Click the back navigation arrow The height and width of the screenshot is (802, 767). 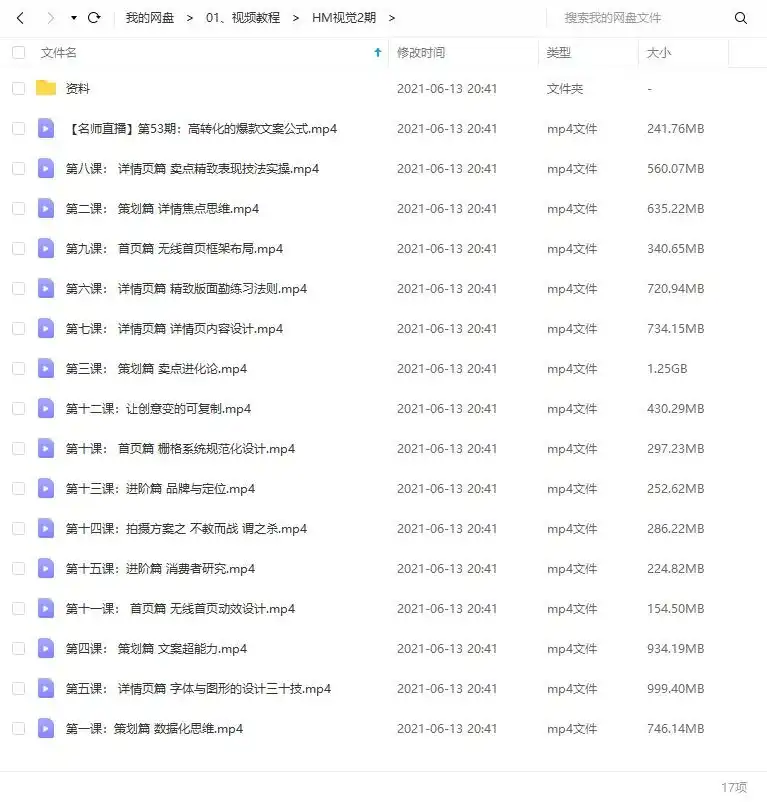pyautogui.click(x=20, y=17)
